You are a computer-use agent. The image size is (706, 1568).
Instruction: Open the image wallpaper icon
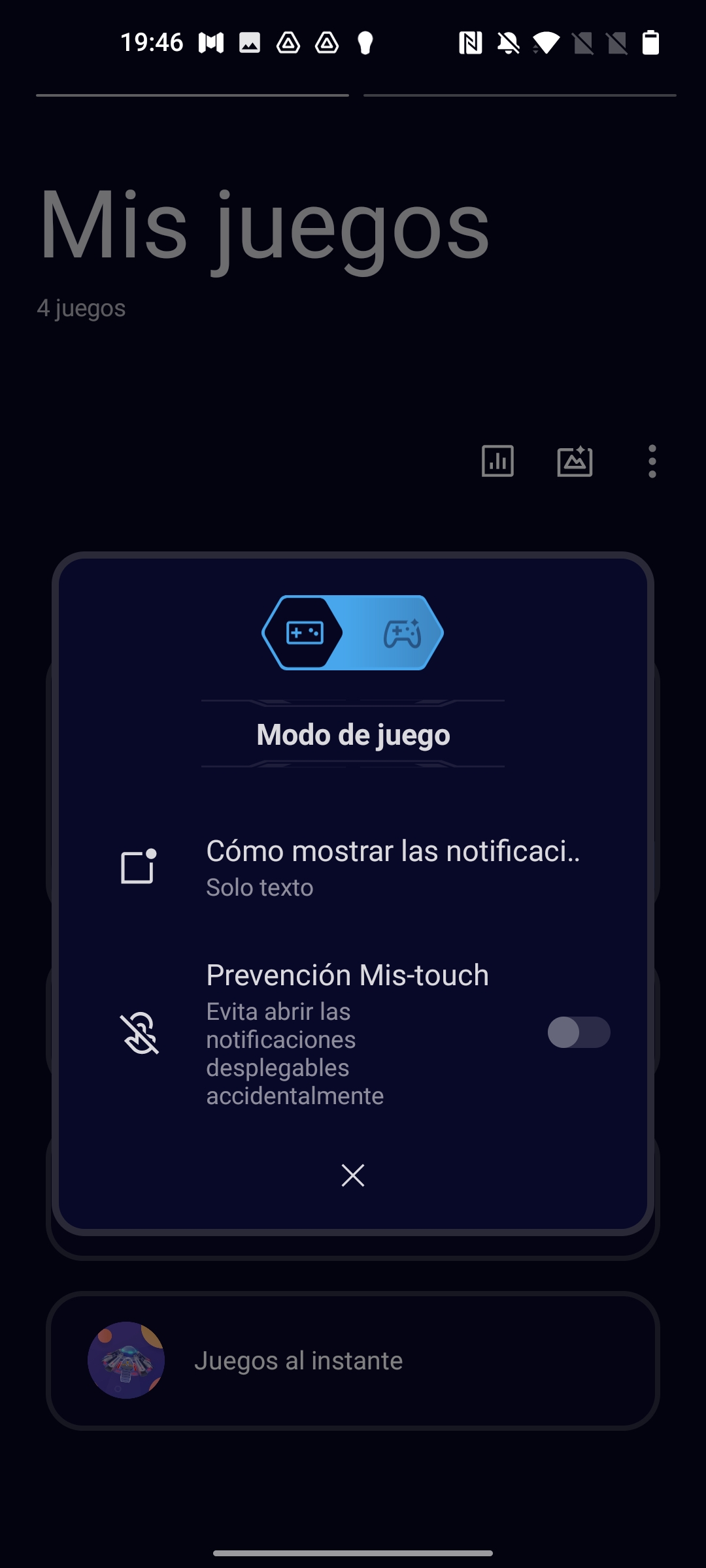click(575, 461)
